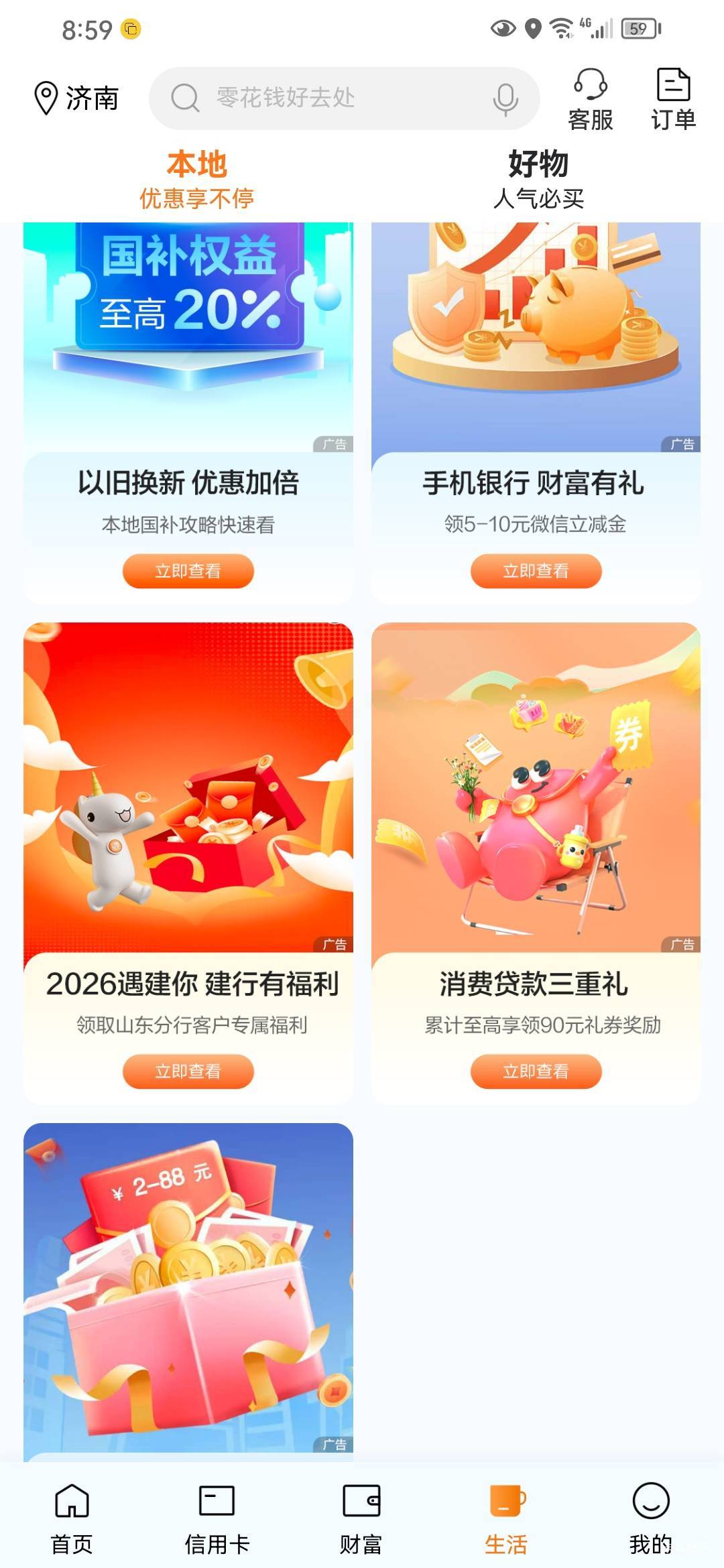Open the 济南 city location selector
The width and height of the screenshot is (724, 1568).
coord(76,98)
